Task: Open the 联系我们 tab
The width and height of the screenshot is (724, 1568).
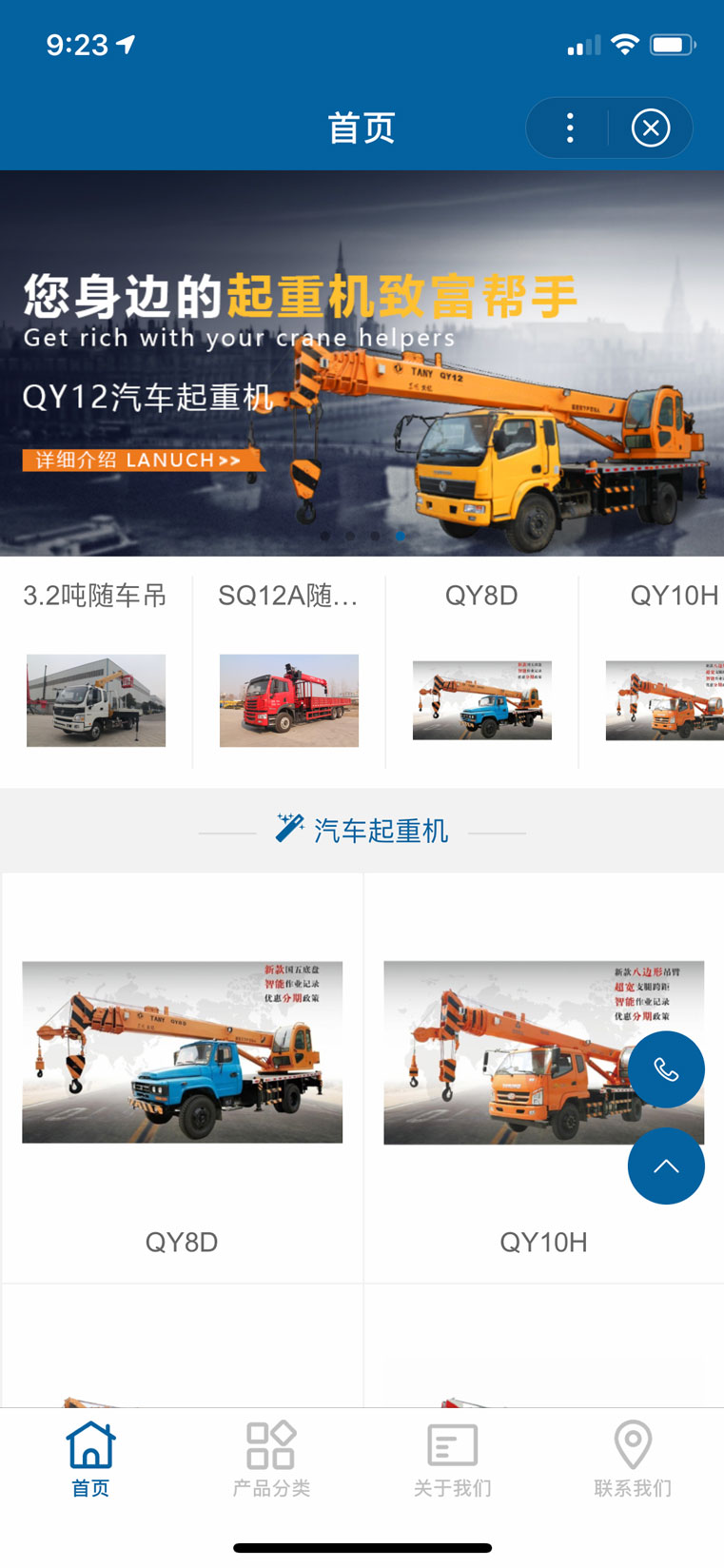Action: pyautogui.click(x=633, y=1459)
